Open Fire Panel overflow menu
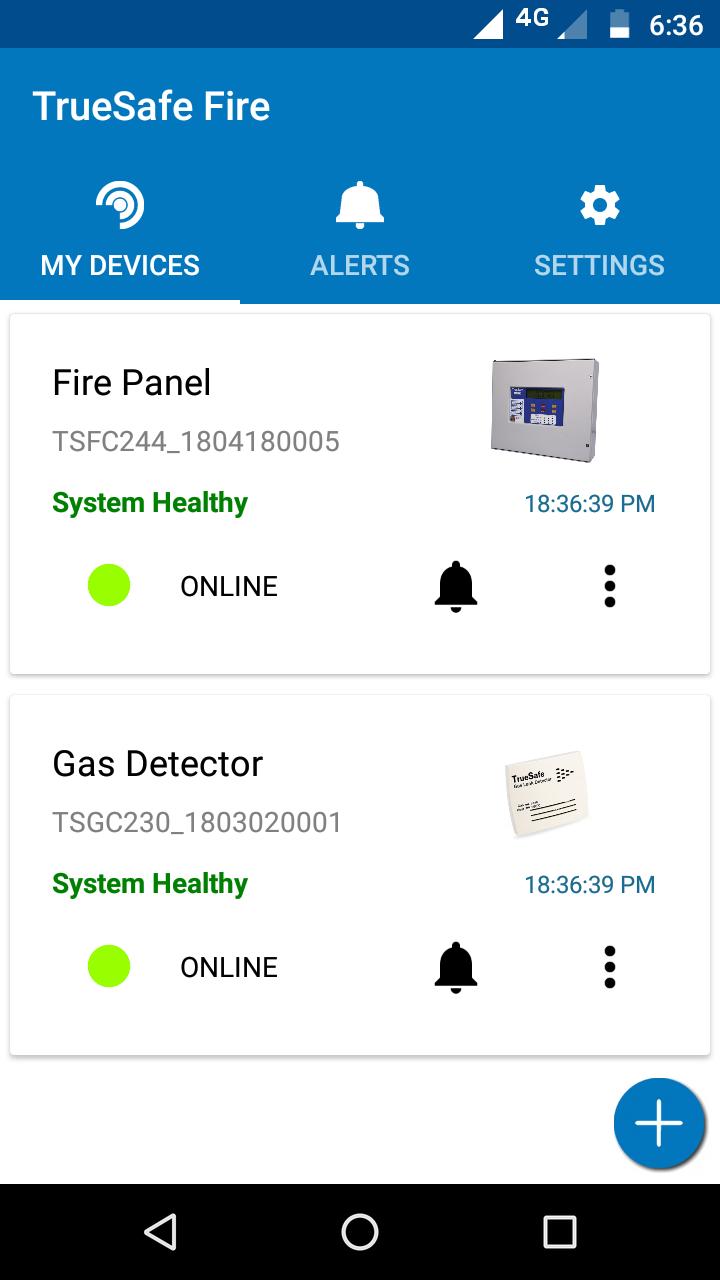Image resolution: width=720 pixels, height=1280 pixels. click(x=609, y=586)
